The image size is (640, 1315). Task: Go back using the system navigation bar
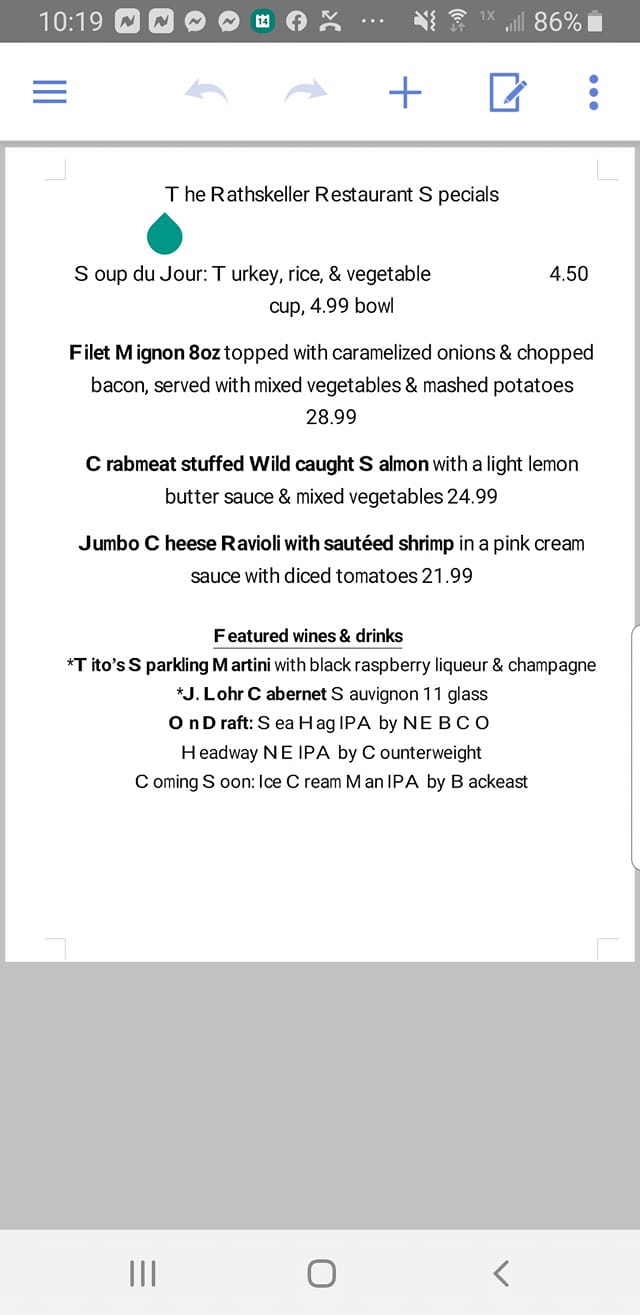point(501,1273)
